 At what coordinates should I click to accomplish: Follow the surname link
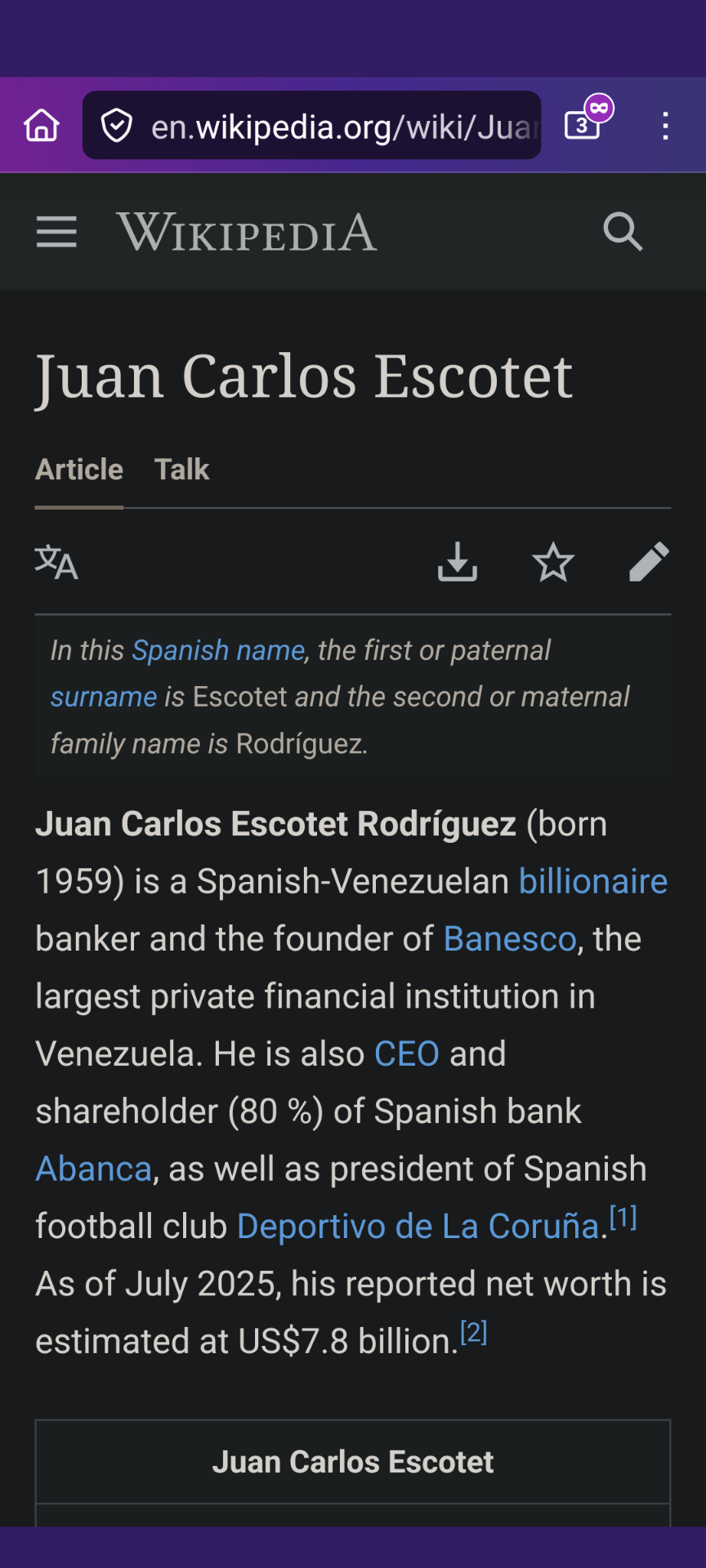click(x=104, y=697)
